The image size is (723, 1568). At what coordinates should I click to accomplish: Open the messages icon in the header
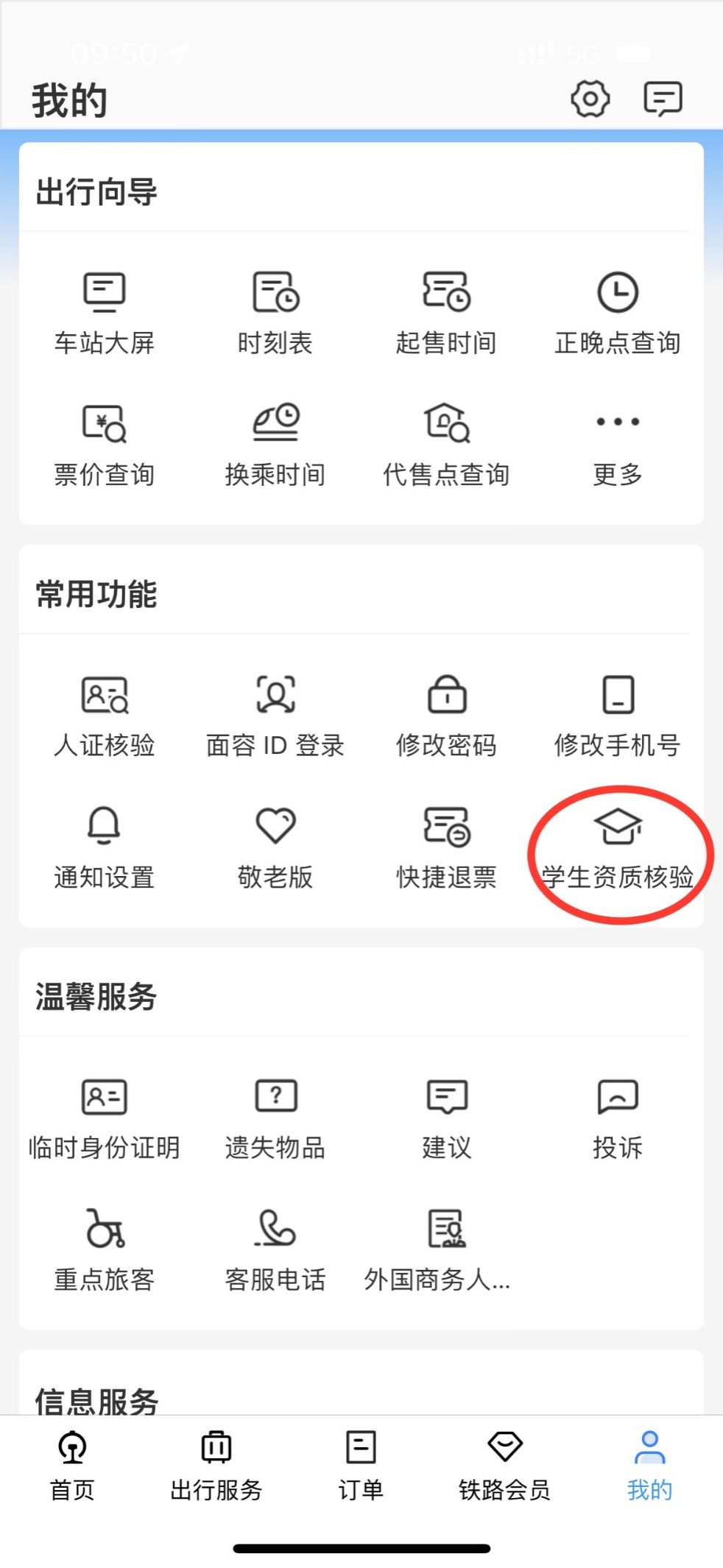point(663,99)
